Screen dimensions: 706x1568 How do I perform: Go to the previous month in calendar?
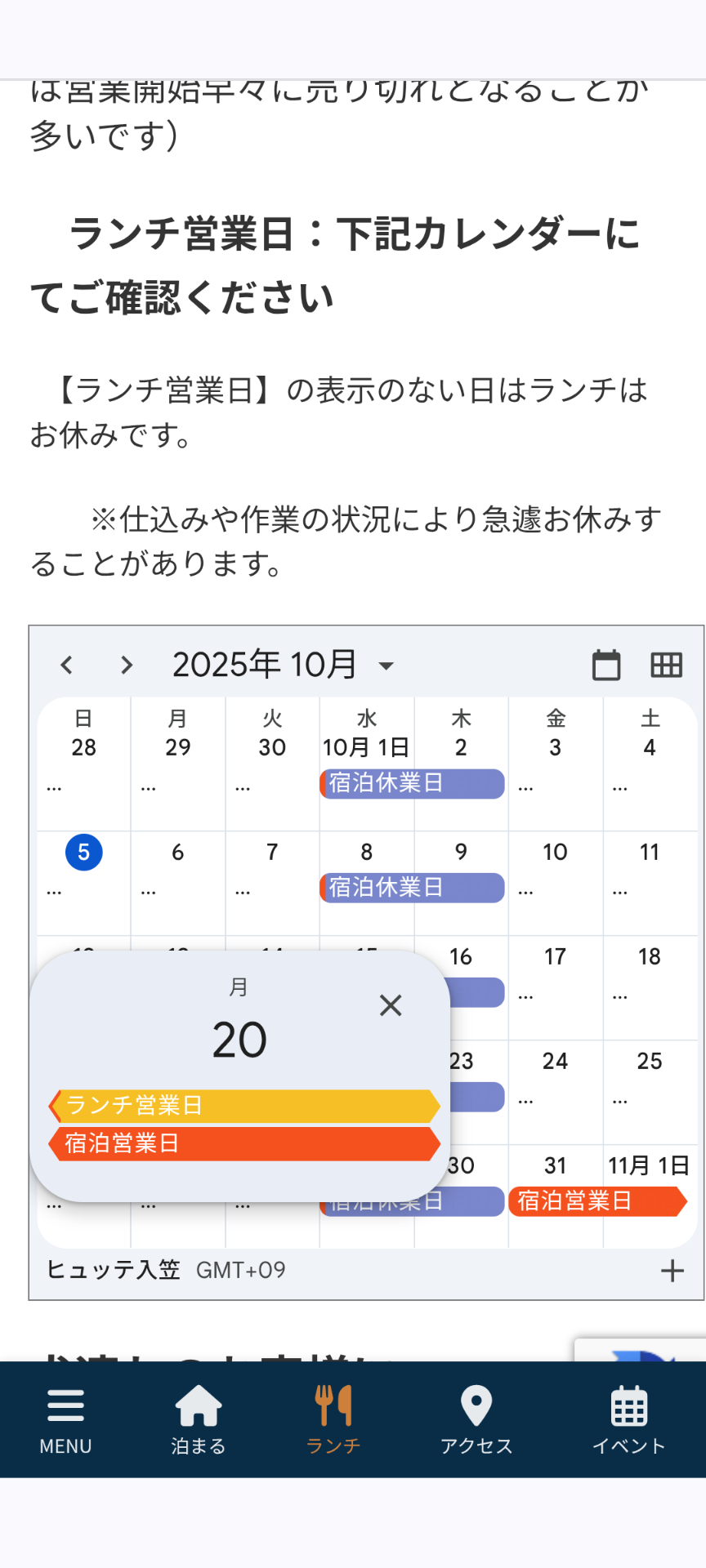pos(67,665)
